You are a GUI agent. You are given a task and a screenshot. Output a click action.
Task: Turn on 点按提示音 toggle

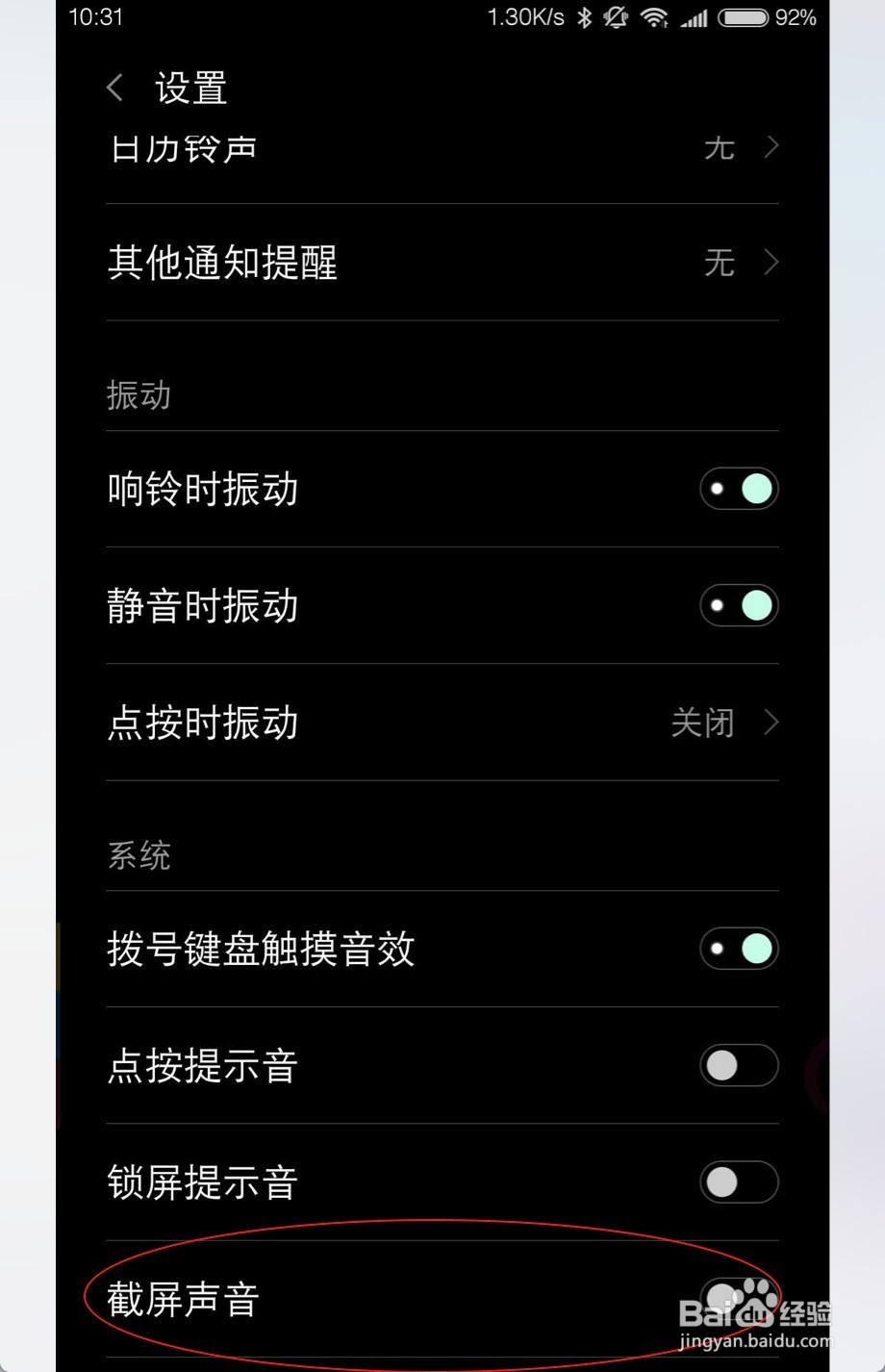pyautogui.click(x=738, y=1066)
